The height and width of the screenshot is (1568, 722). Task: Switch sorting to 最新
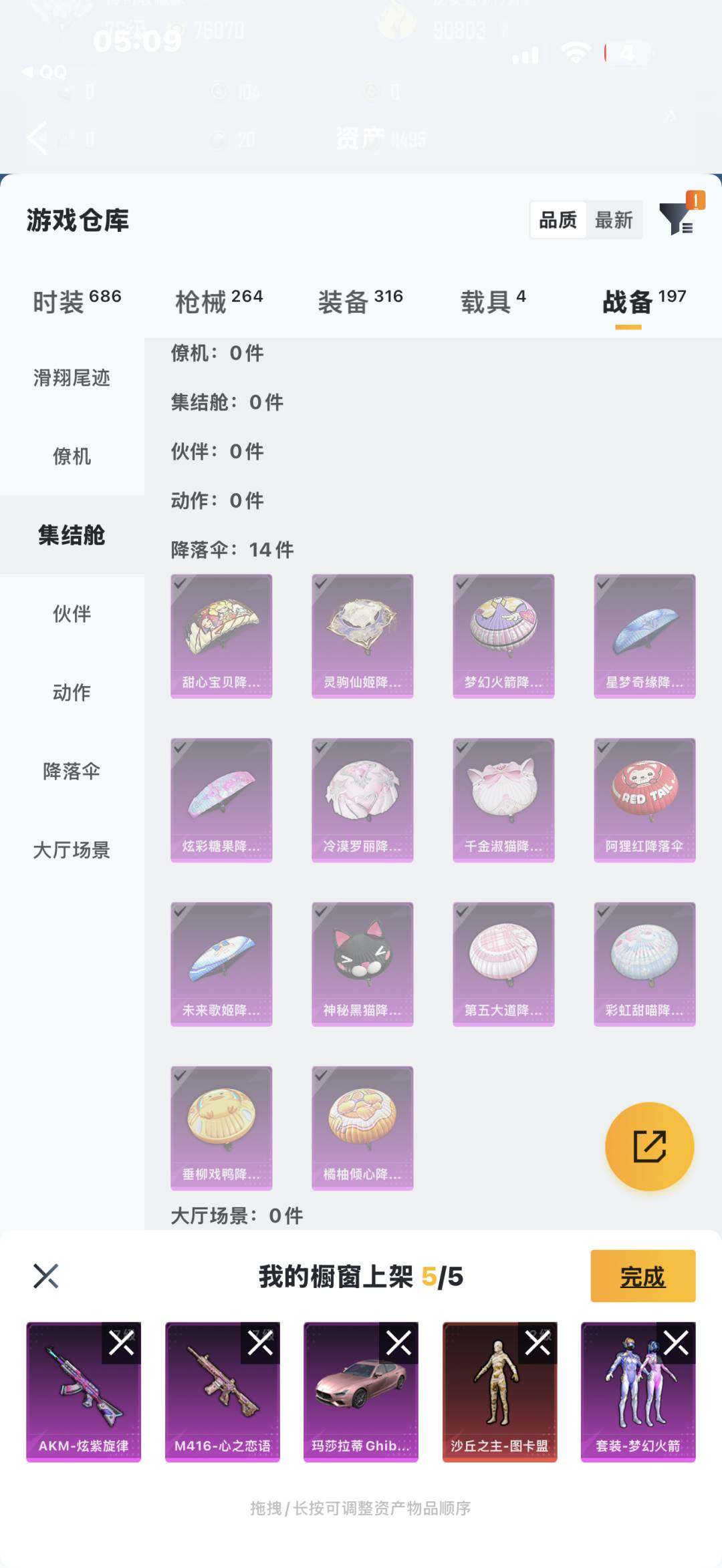615,221
